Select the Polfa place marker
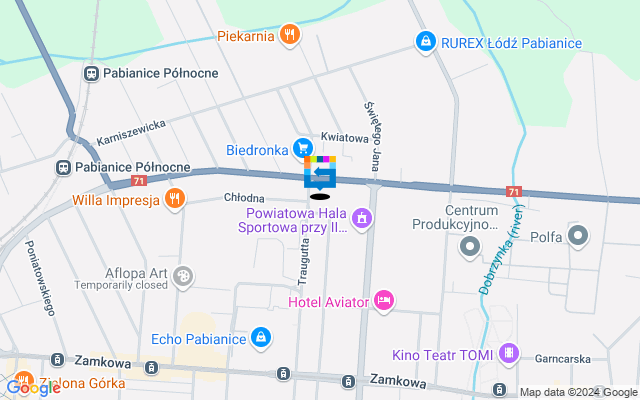This screenshot has height=400, width=640. [x=578, y=237]
